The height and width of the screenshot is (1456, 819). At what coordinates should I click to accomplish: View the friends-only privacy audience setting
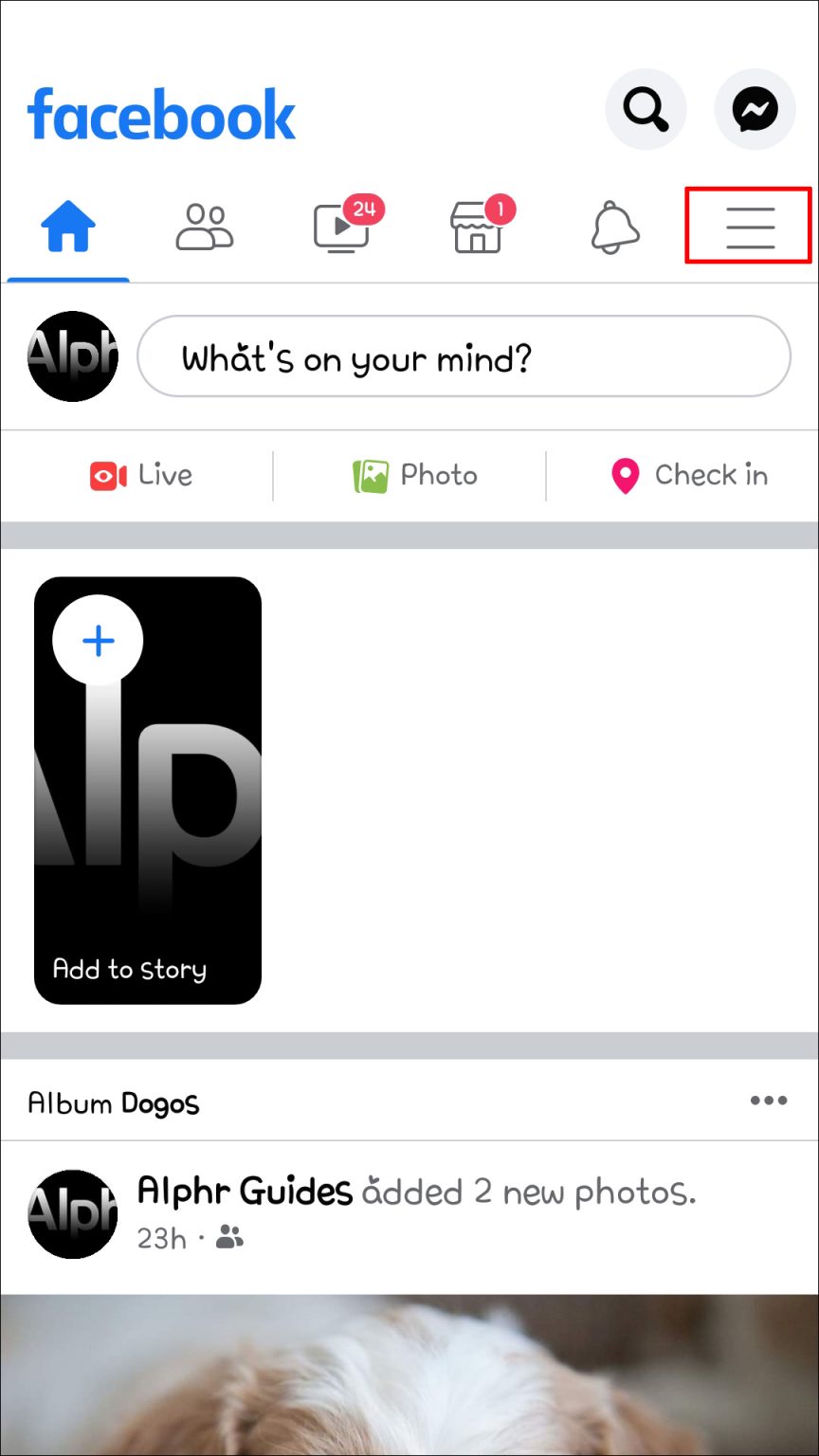(228, 1237)
